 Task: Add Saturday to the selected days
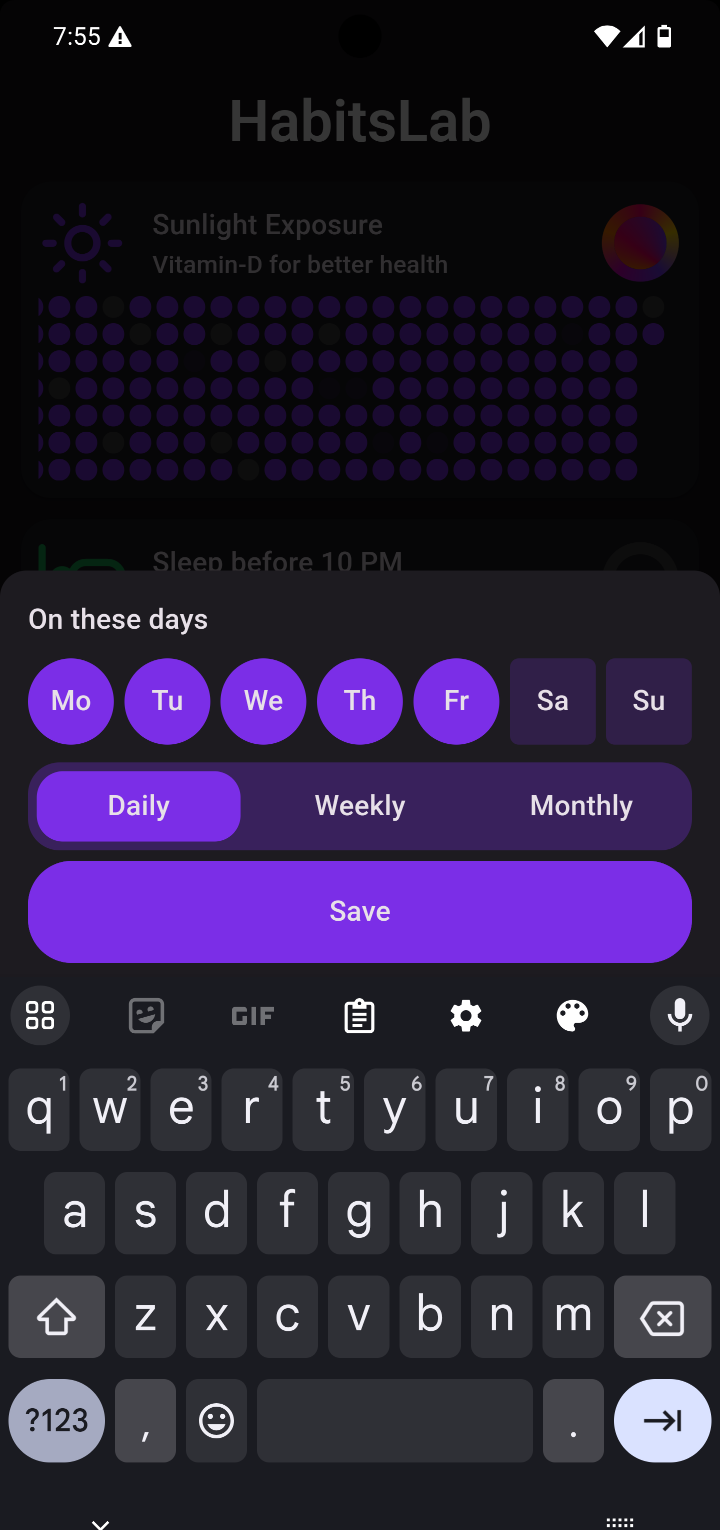(552, 701)
